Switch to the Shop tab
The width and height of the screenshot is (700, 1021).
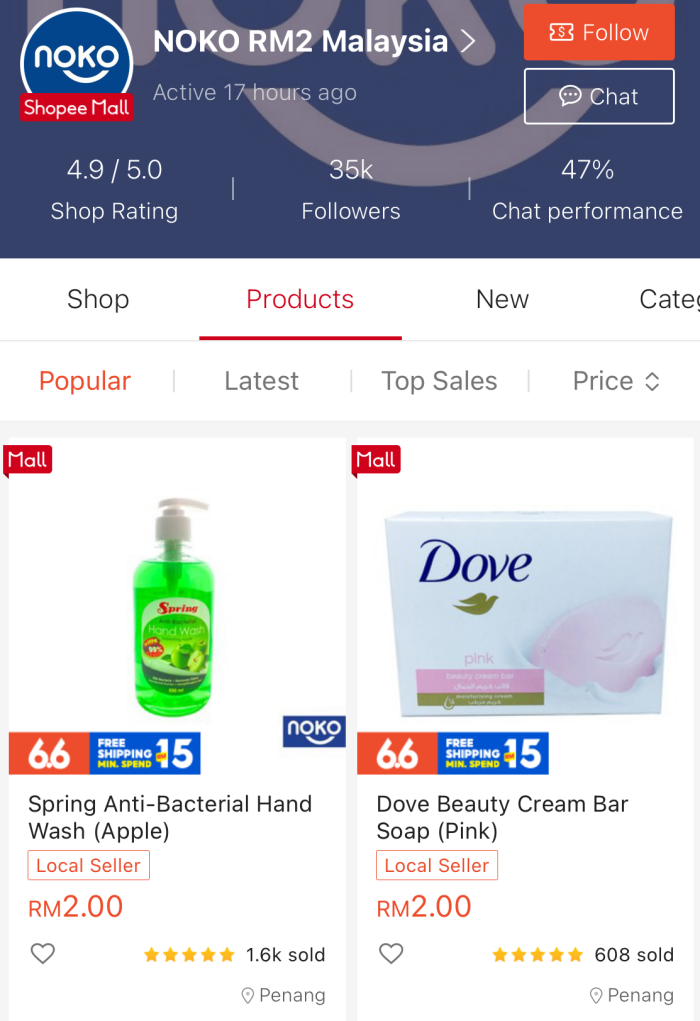[x=98, y=299]
